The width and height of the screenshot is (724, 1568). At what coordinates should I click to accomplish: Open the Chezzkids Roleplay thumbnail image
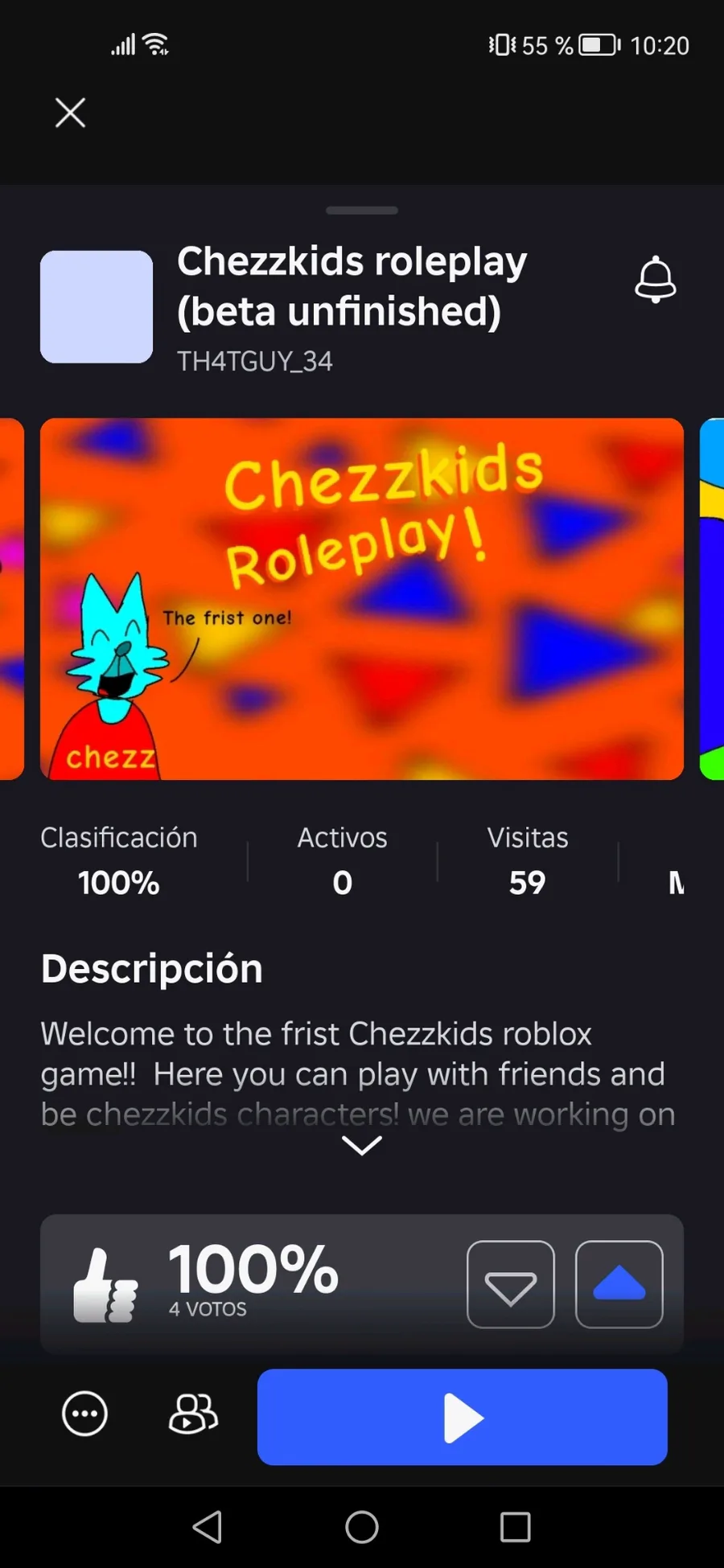click(x=362, y=599)
